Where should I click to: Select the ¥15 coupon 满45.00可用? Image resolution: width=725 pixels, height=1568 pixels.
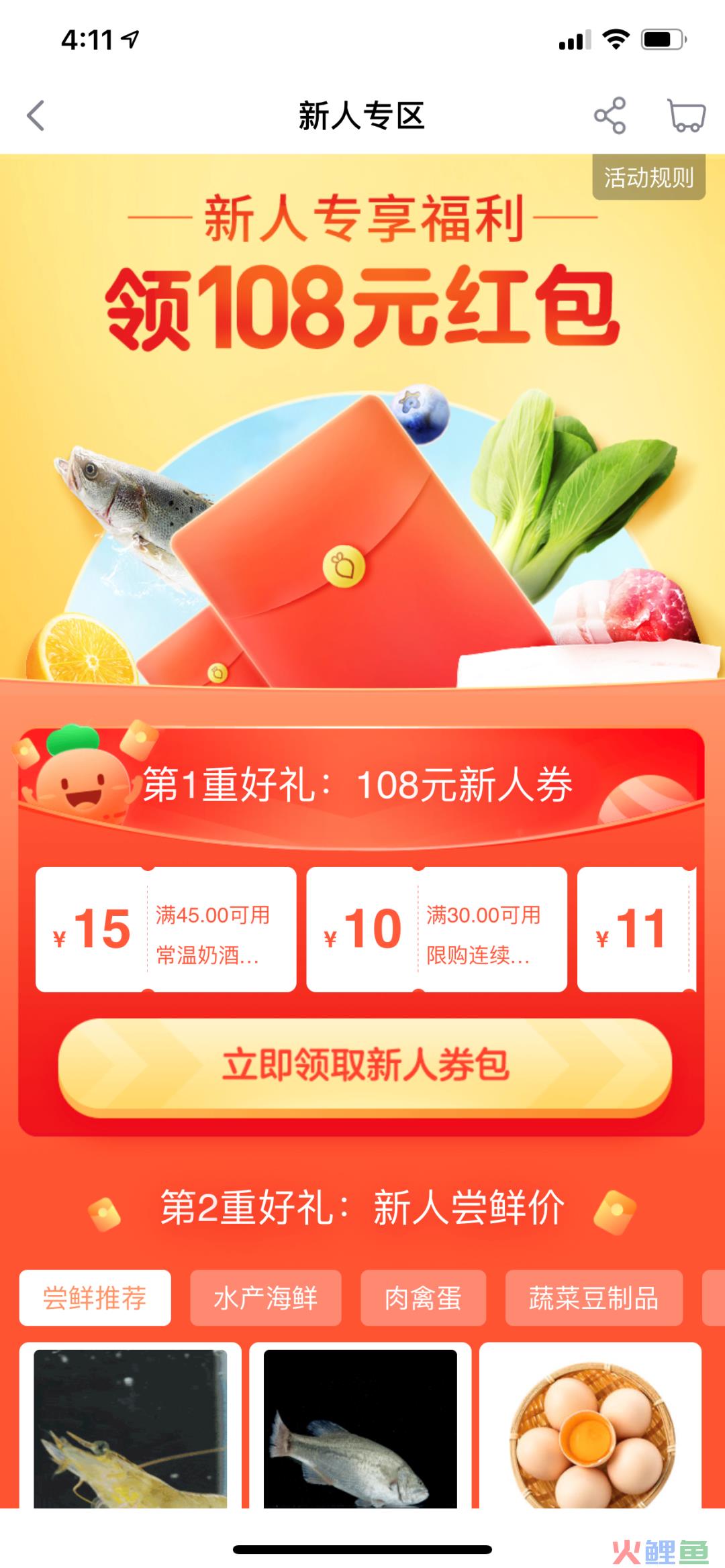tap(166, 929)
